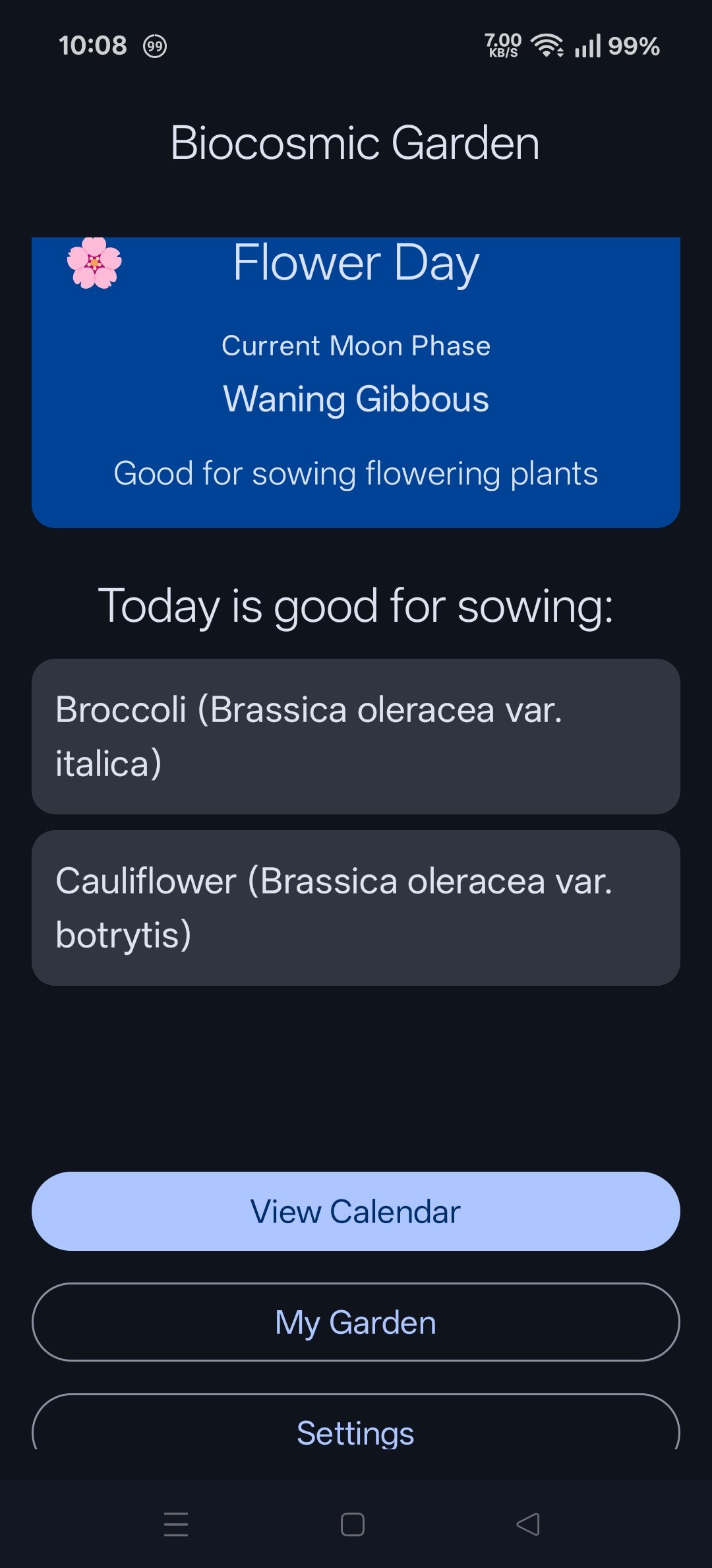Tap the clock showing 10:08
This screenshot has width=712, height=1568.
(x=92, y=45)
